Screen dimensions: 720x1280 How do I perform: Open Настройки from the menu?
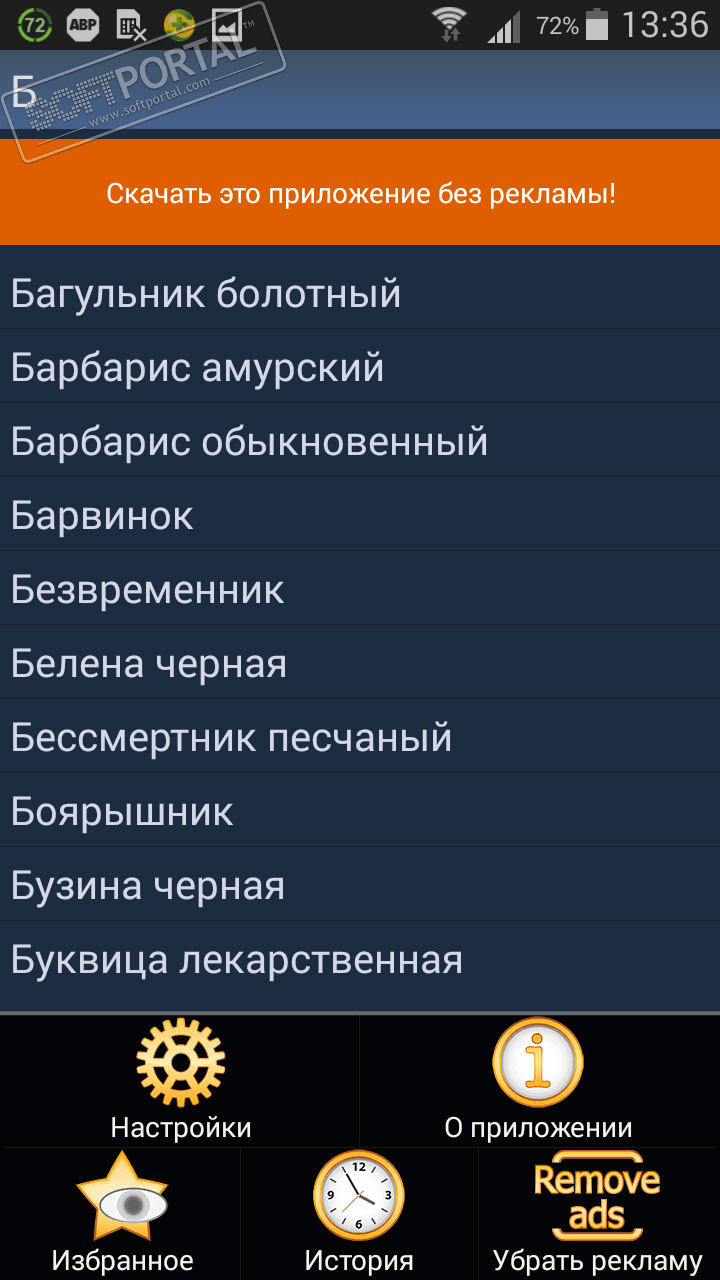[180, 1082]
